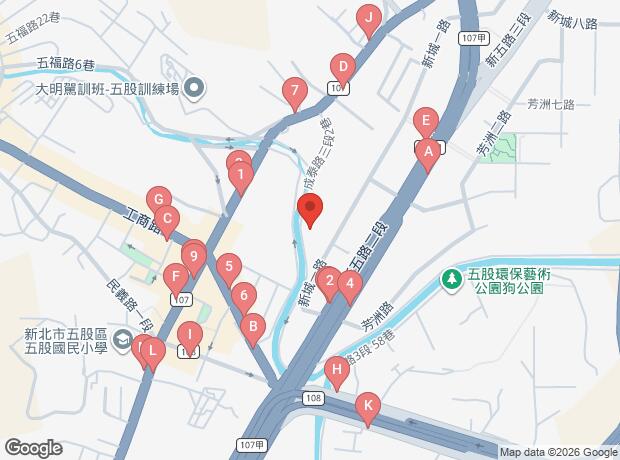The height and width of the screenshot is (460, 620).
Task: Tap the marker labeled L
Action: pyautogui.click(x=151, y=351)
